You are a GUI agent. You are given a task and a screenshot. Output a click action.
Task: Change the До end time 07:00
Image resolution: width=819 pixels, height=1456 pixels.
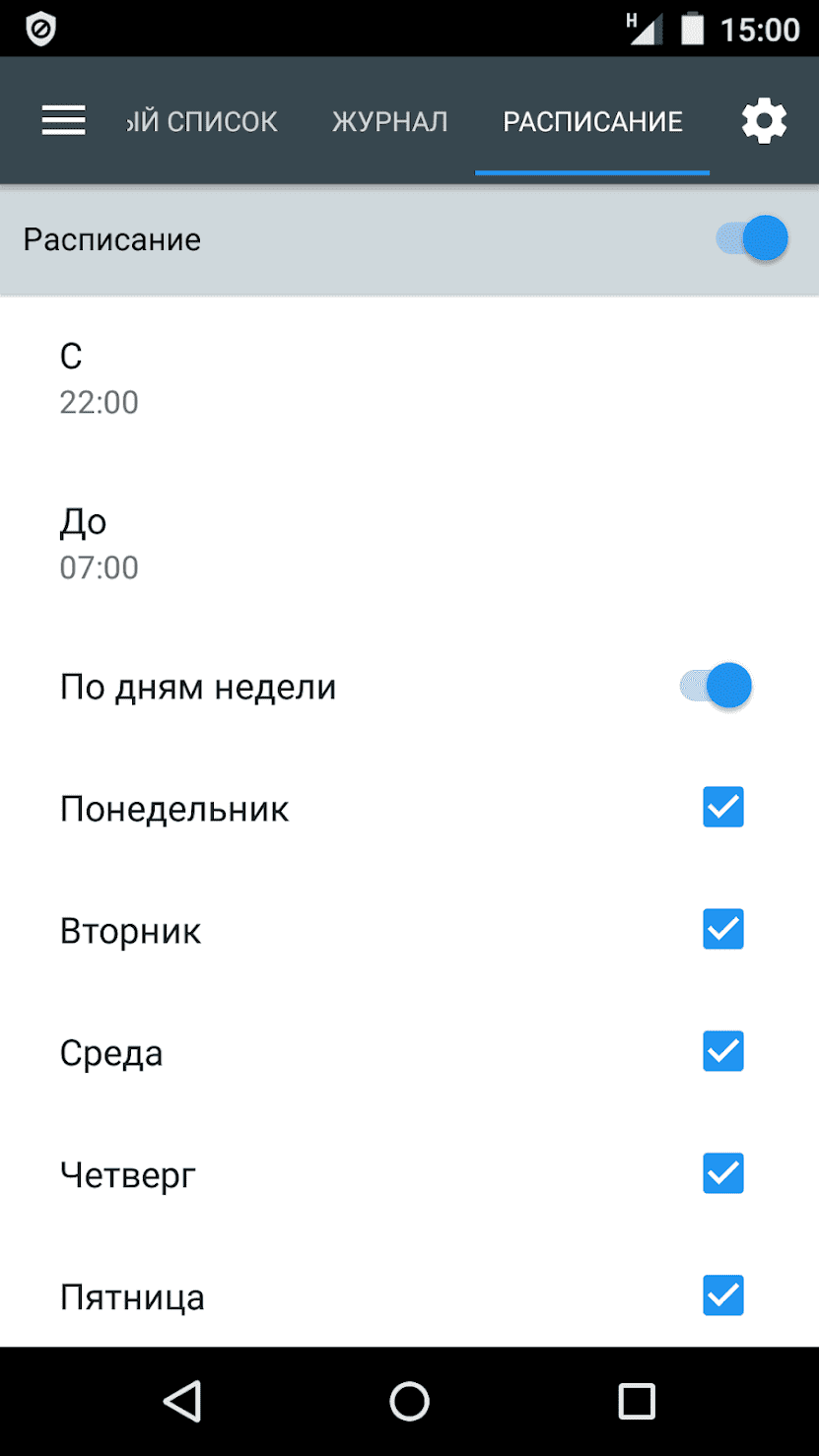coord(99,543)
